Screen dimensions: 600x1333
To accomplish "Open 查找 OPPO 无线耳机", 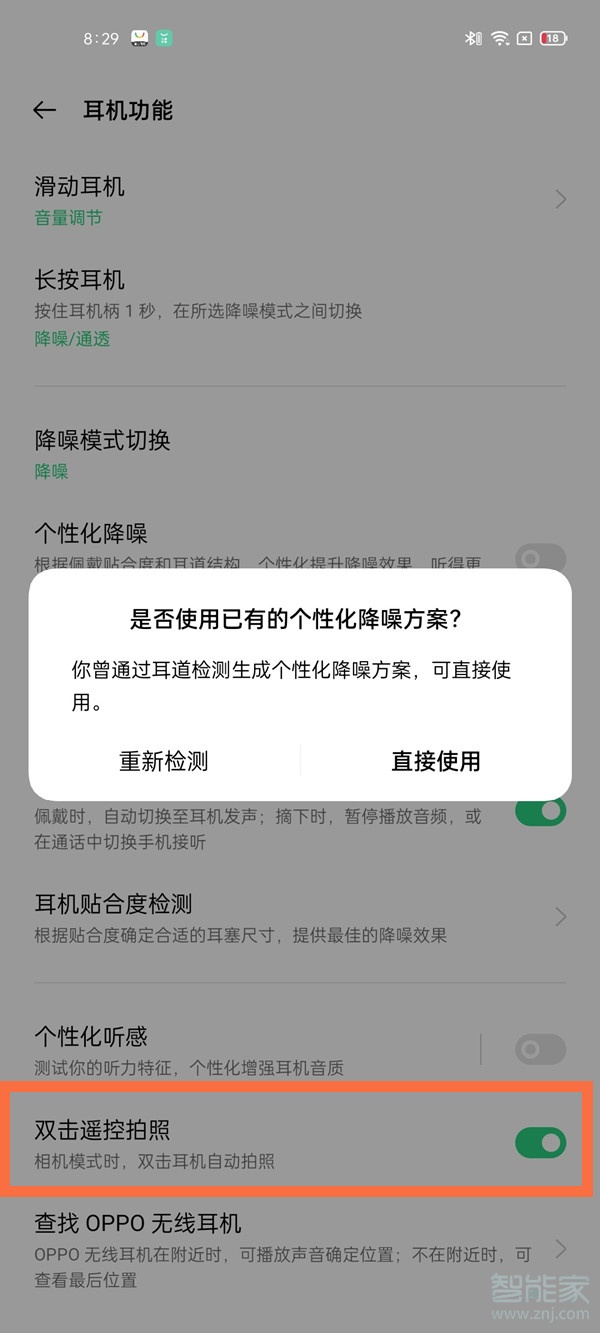I will click(x=300, y=1250).
